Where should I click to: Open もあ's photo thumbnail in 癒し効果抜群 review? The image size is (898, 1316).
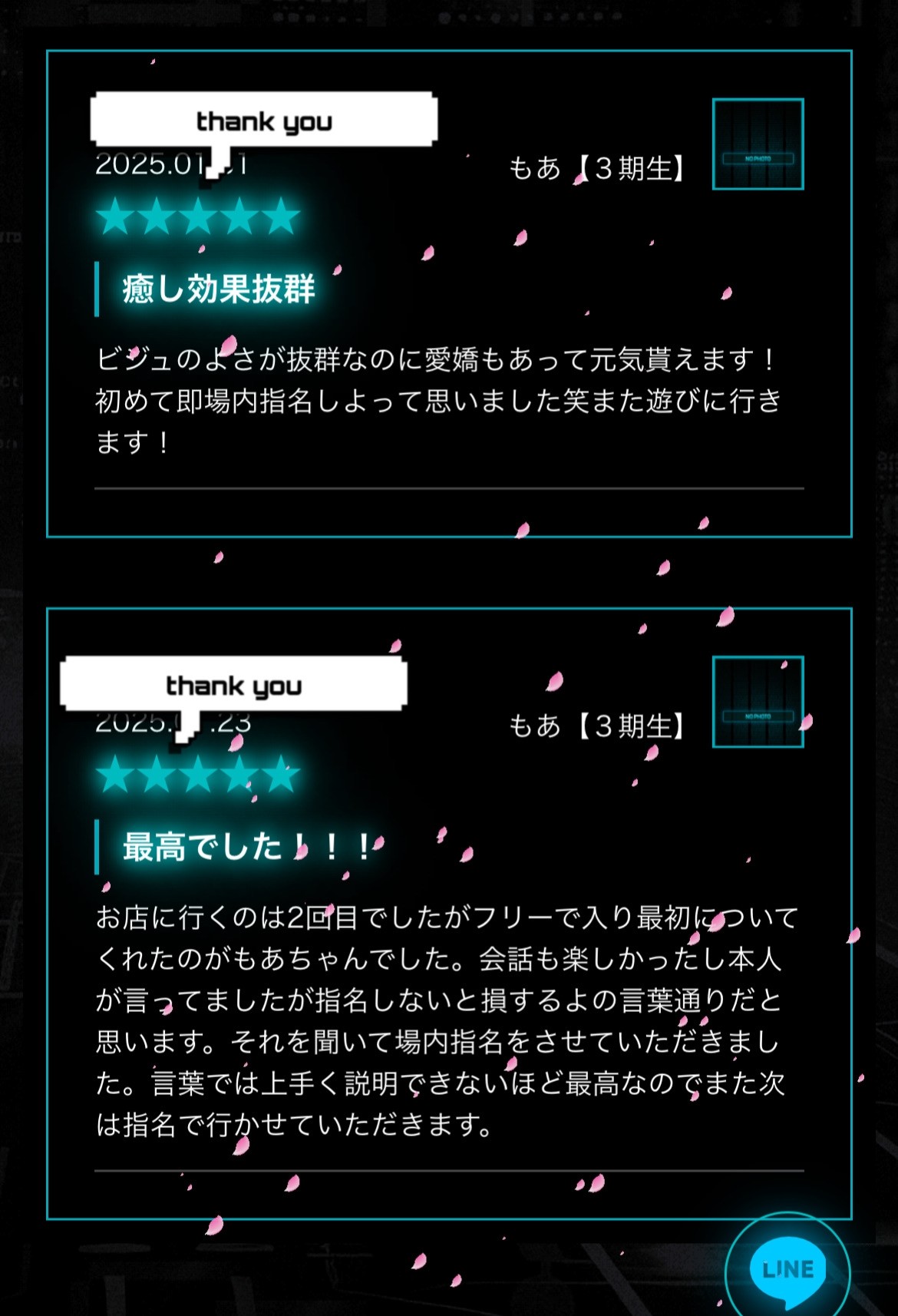pos(758,144)
